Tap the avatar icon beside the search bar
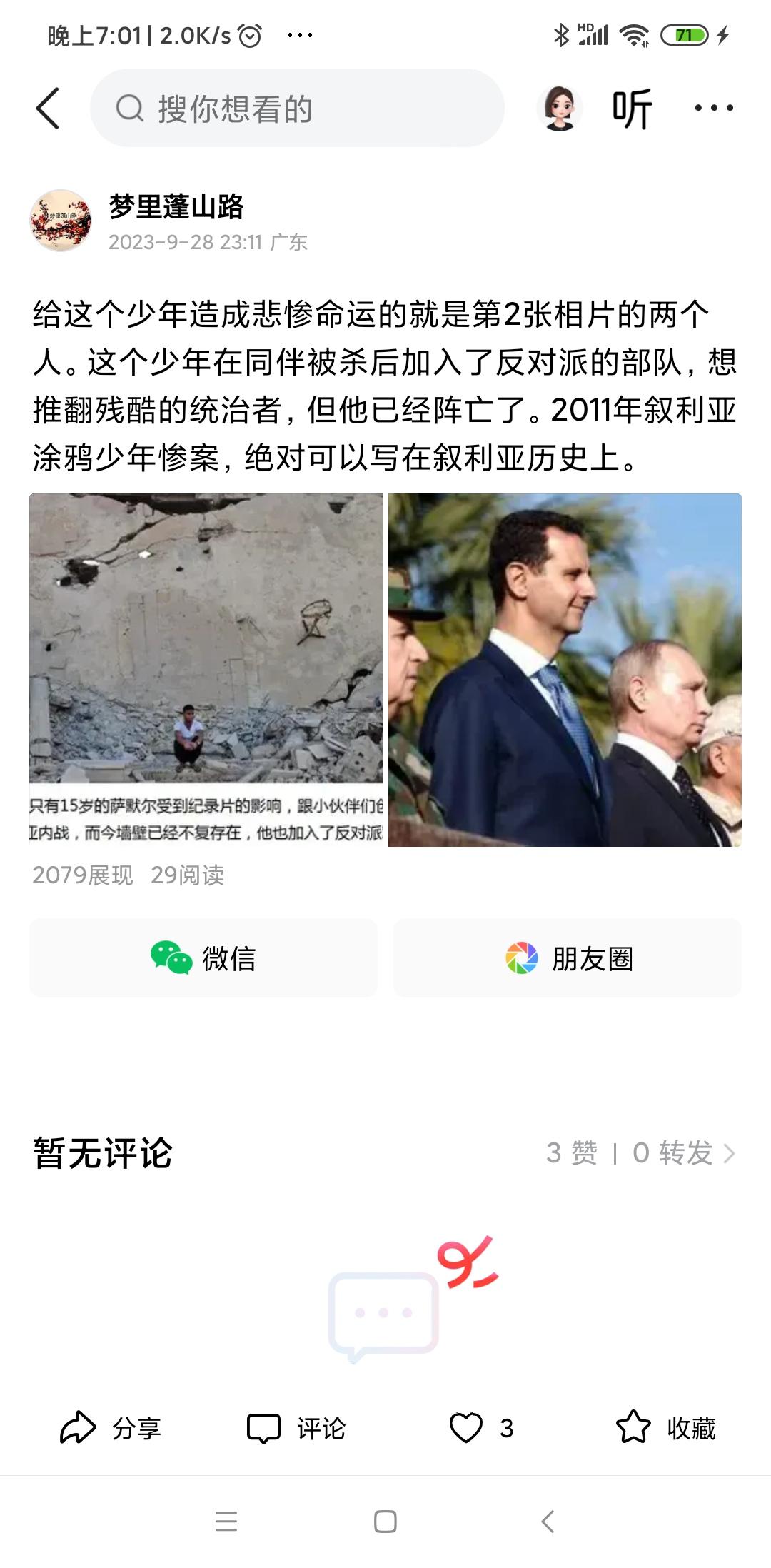Viewport: 771px width, 1568px height. 560,108
